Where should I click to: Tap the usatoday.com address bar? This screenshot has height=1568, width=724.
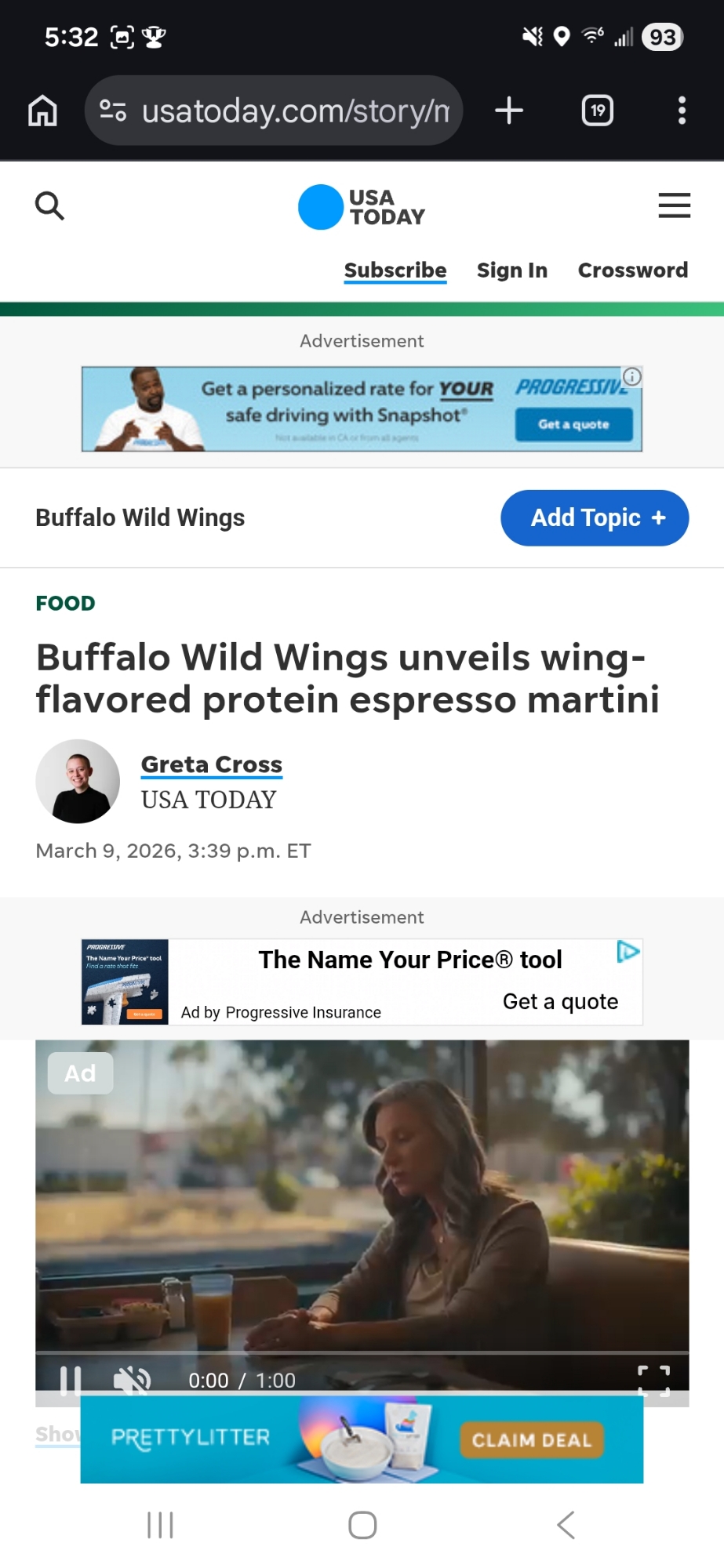pos(294,111)
